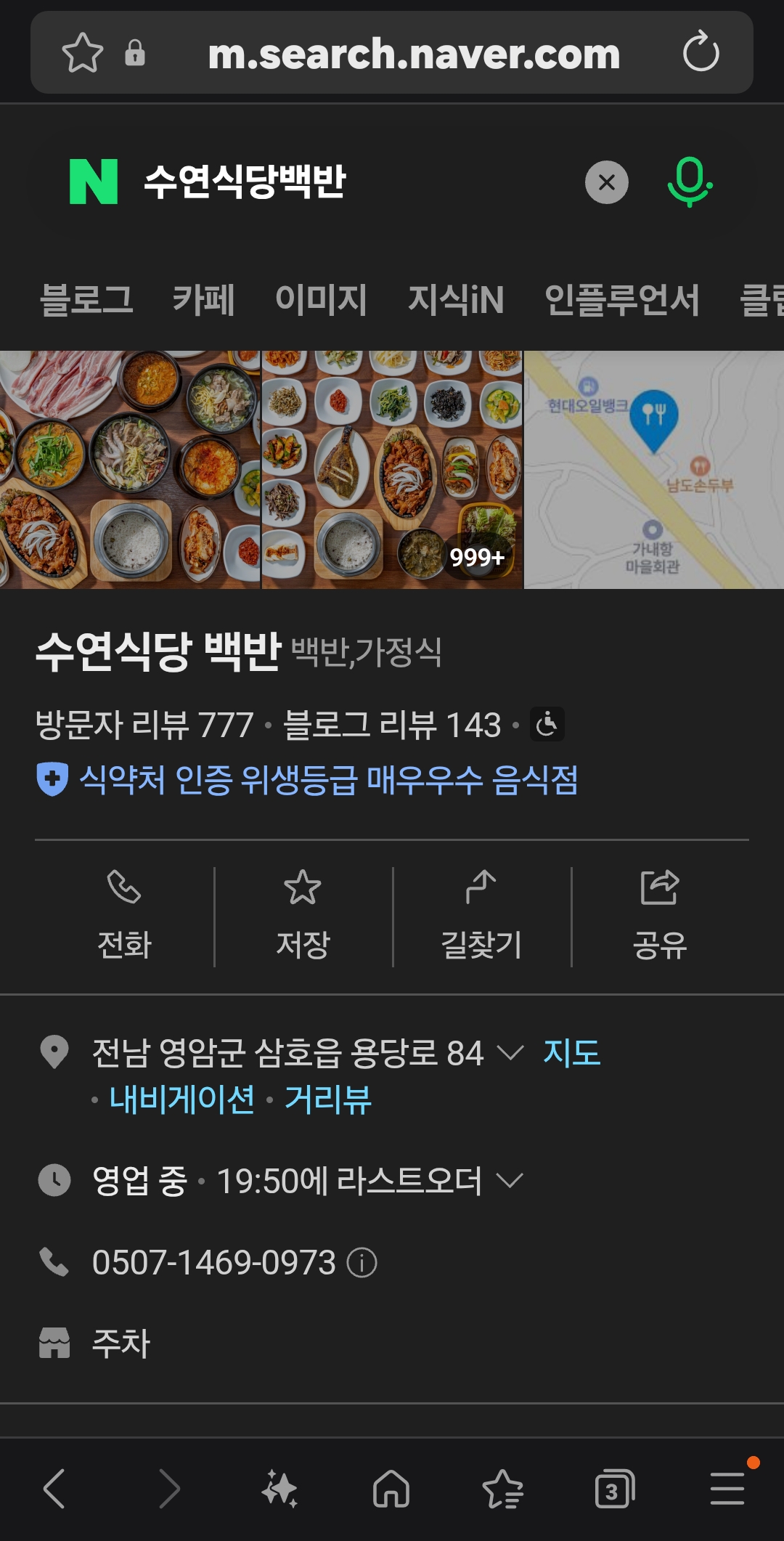Get directions with 길찾기
The height and width of the screenshot is (1541, 784).
tap(481, 916)
